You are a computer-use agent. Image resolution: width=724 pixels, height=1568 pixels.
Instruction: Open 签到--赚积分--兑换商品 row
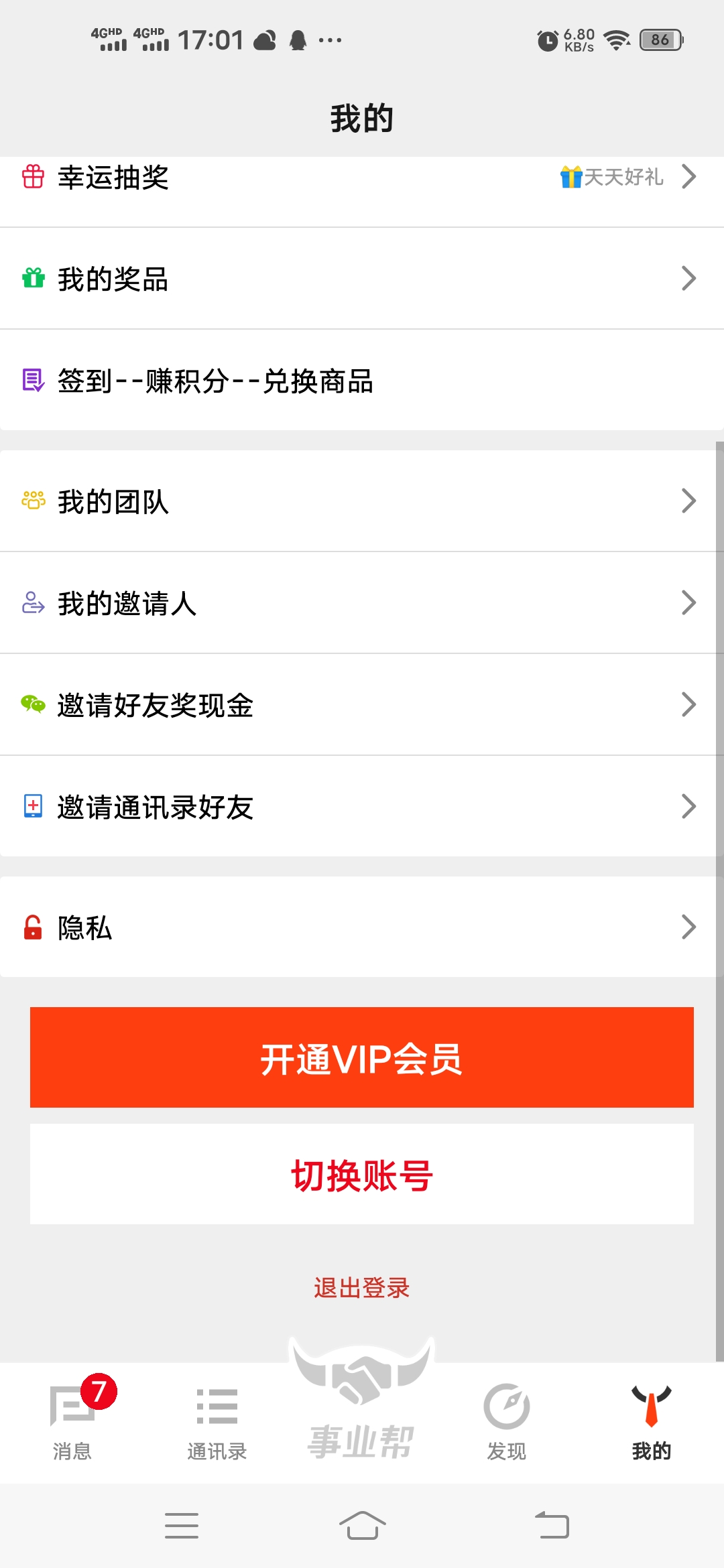point(362,381)
